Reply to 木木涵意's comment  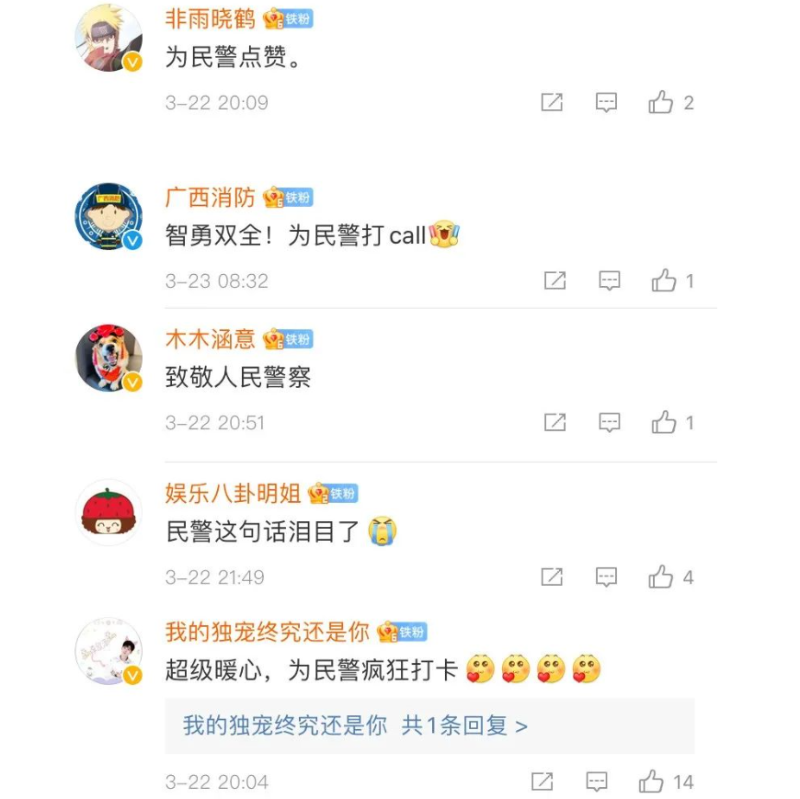click(x=609, y=423)
